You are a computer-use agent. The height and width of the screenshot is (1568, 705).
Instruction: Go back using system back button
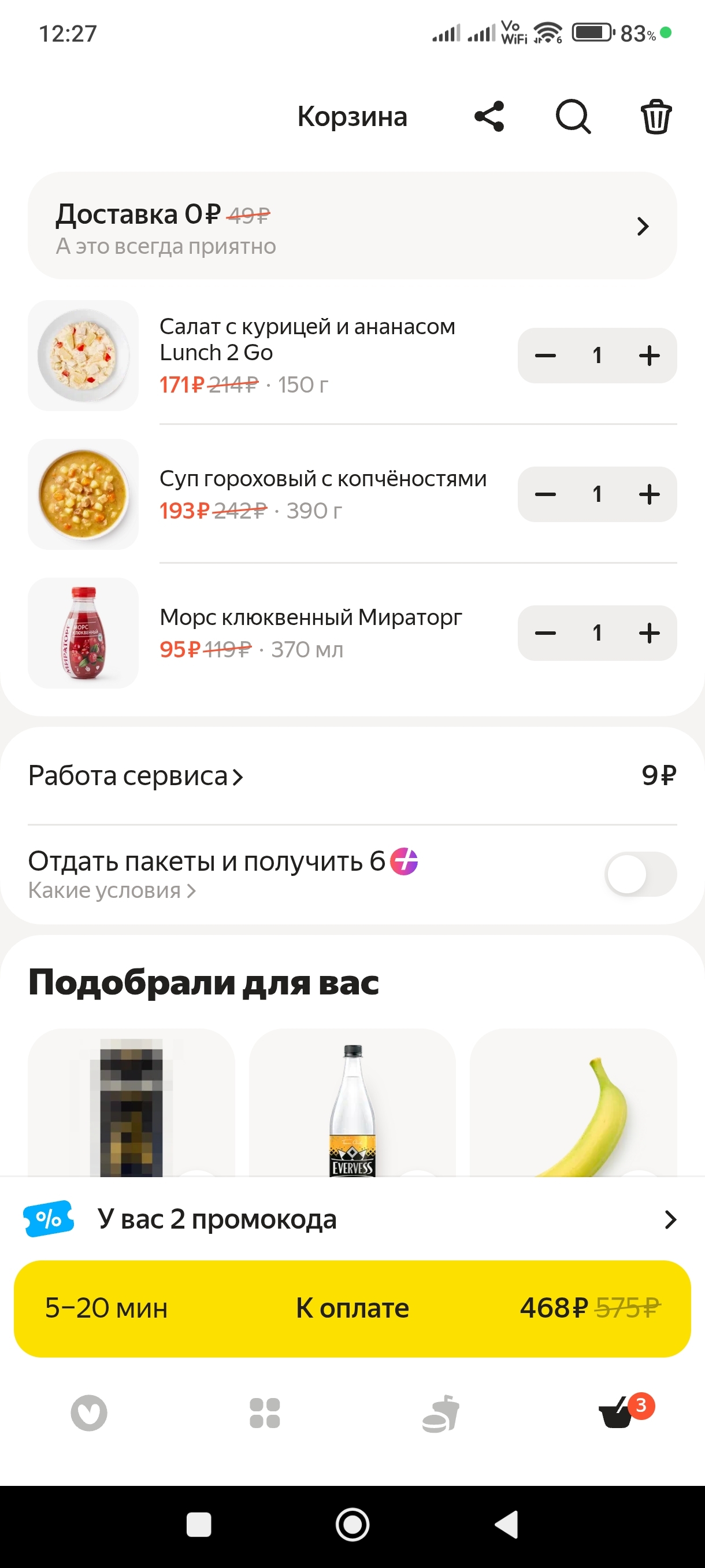[506, 1524]
